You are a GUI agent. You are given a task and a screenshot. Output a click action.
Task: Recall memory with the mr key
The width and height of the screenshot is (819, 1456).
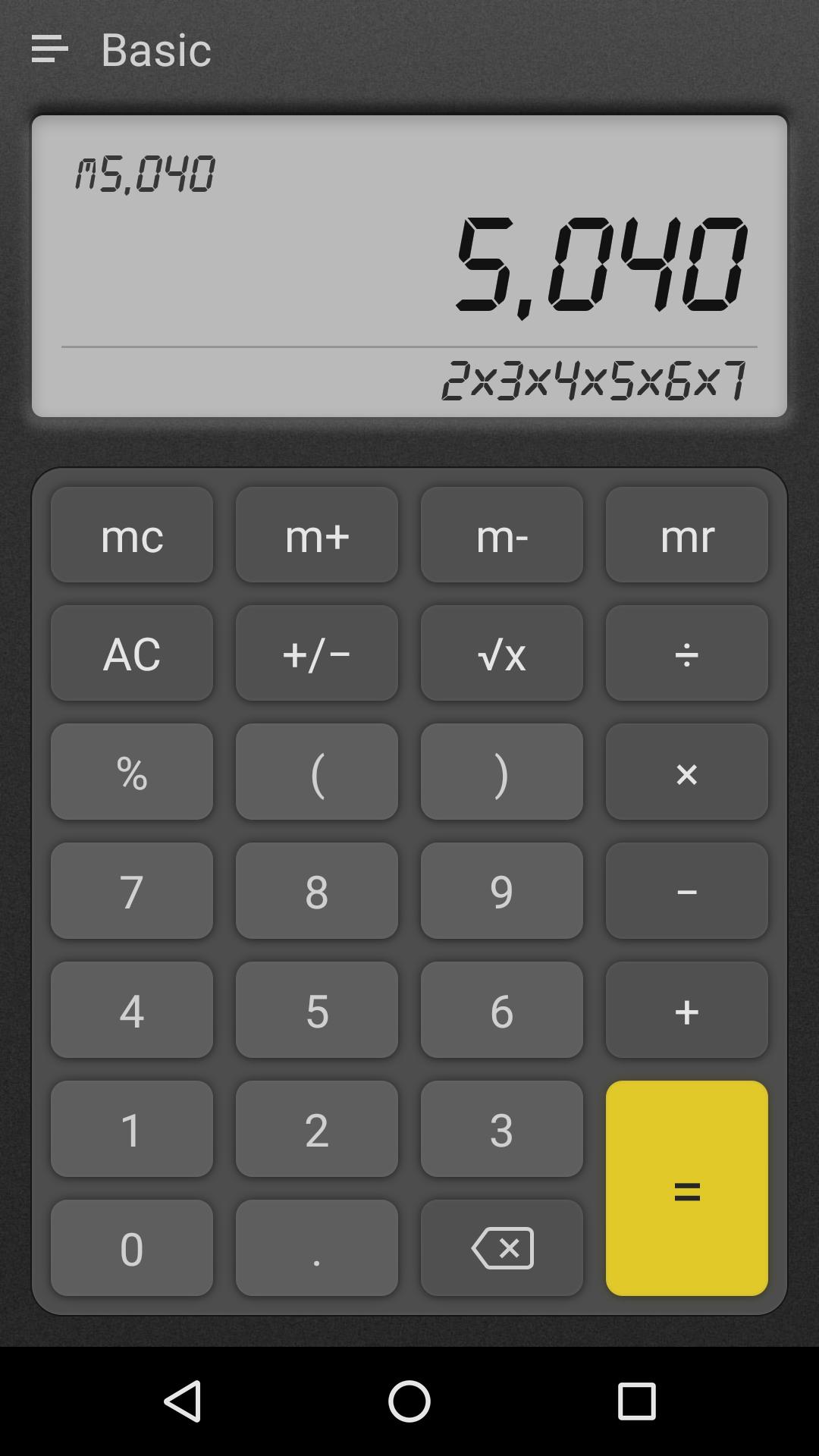click(687, 535)
